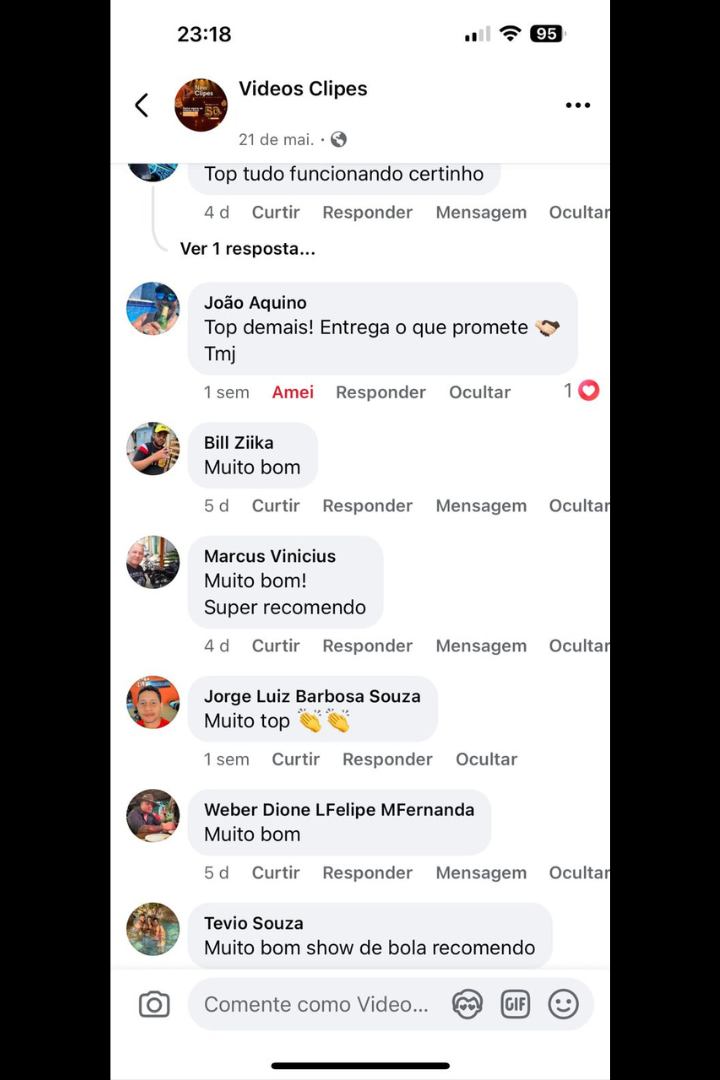Tap the comment input field
Image resolution: width=720 pixels, height=1080 pixels.
[316, 1005]
